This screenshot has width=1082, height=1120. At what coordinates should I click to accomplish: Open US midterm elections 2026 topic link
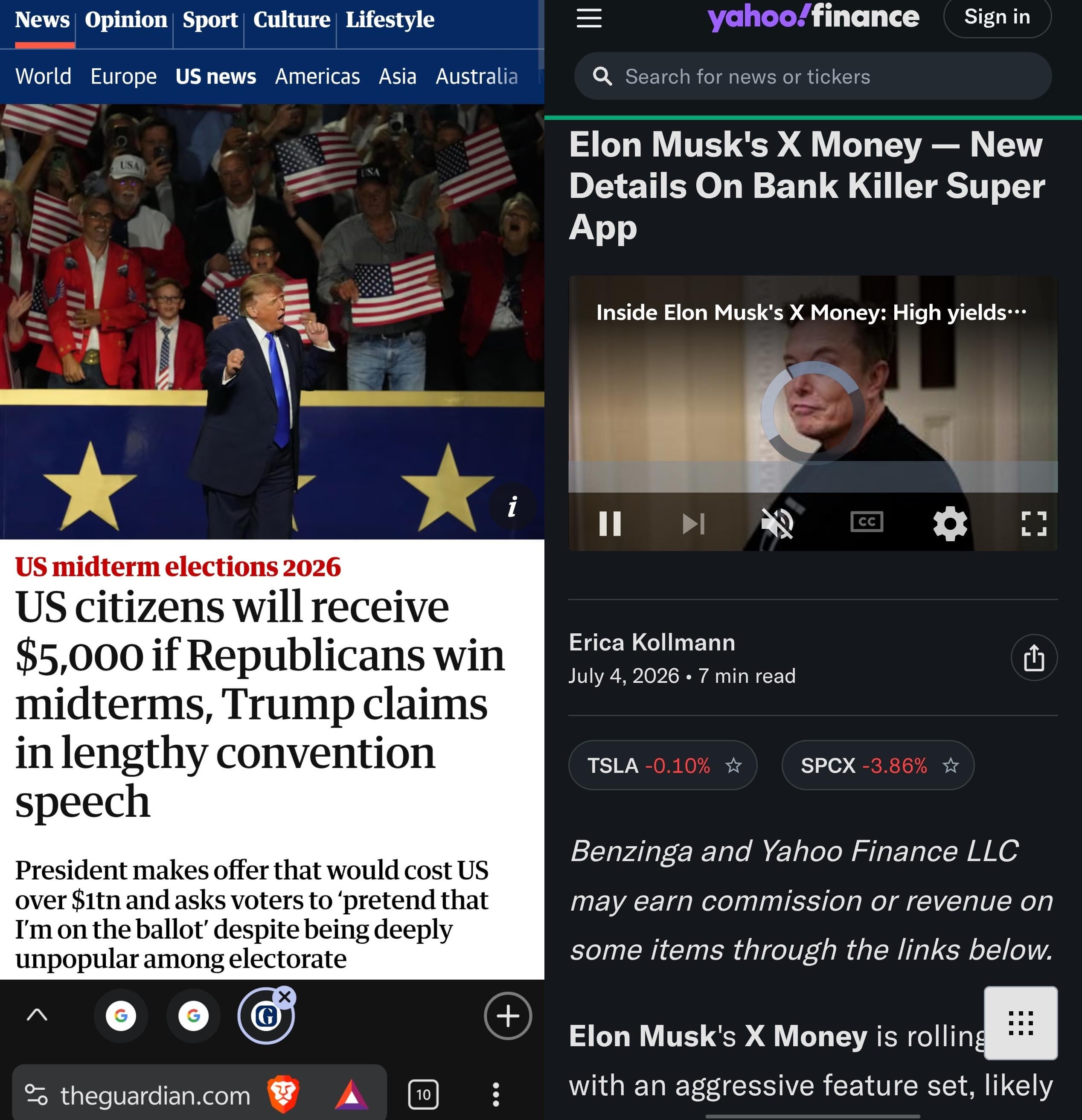pyautogui.click(x=178, y=567)
